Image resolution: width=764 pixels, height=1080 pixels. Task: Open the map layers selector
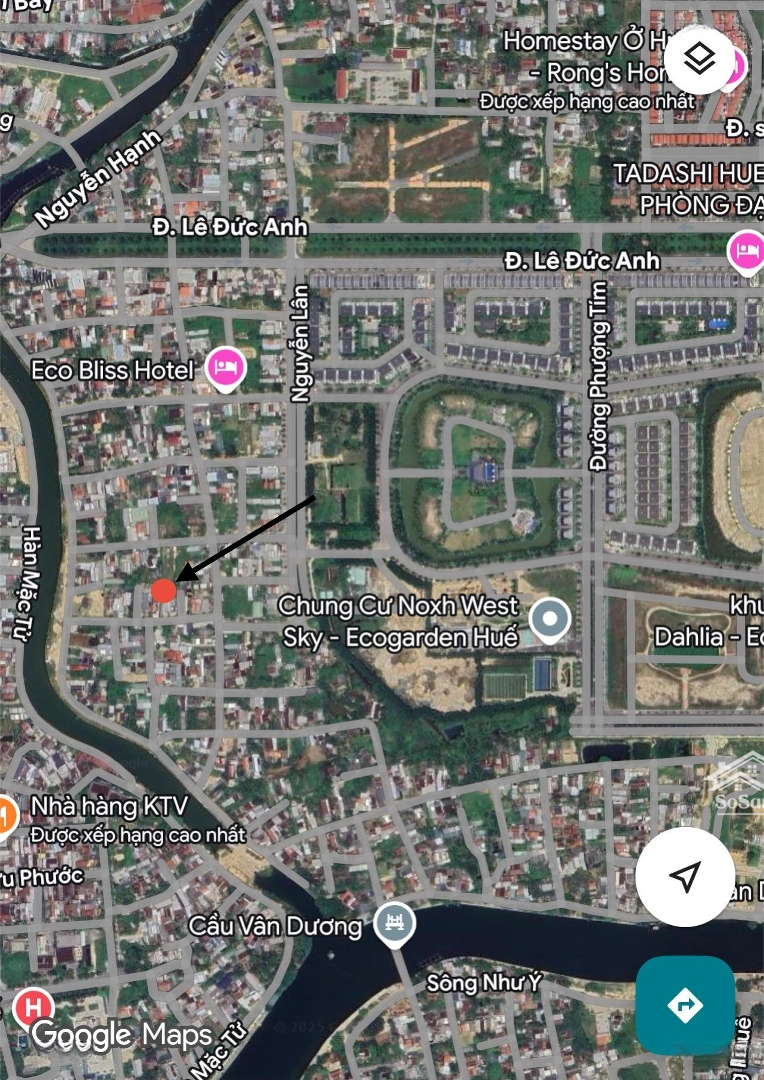701,58
